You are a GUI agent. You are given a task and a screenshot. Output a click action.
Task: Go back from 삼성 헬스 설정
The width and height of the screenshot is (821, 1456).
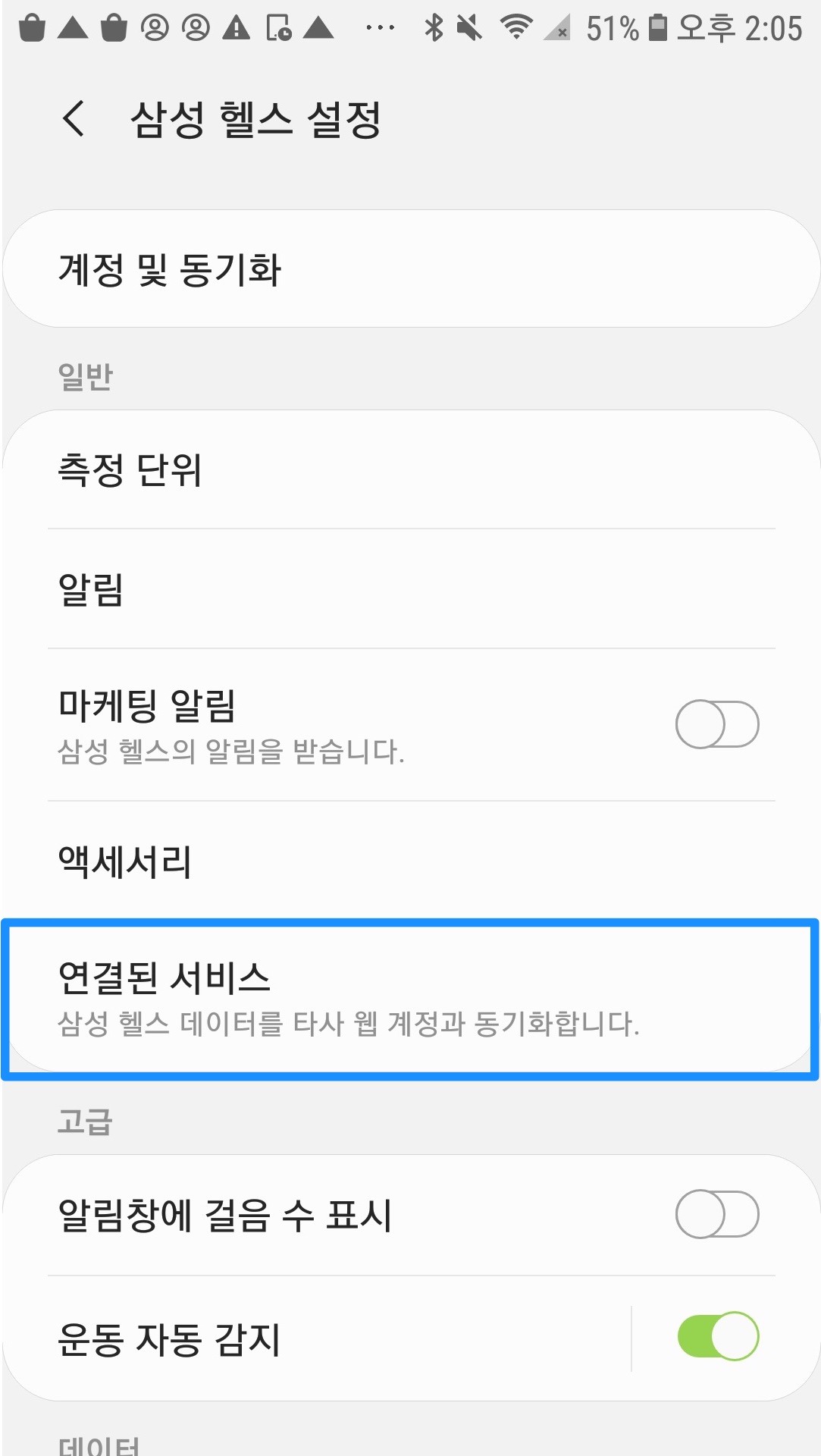pyautogui.click(x=74, y=119)
